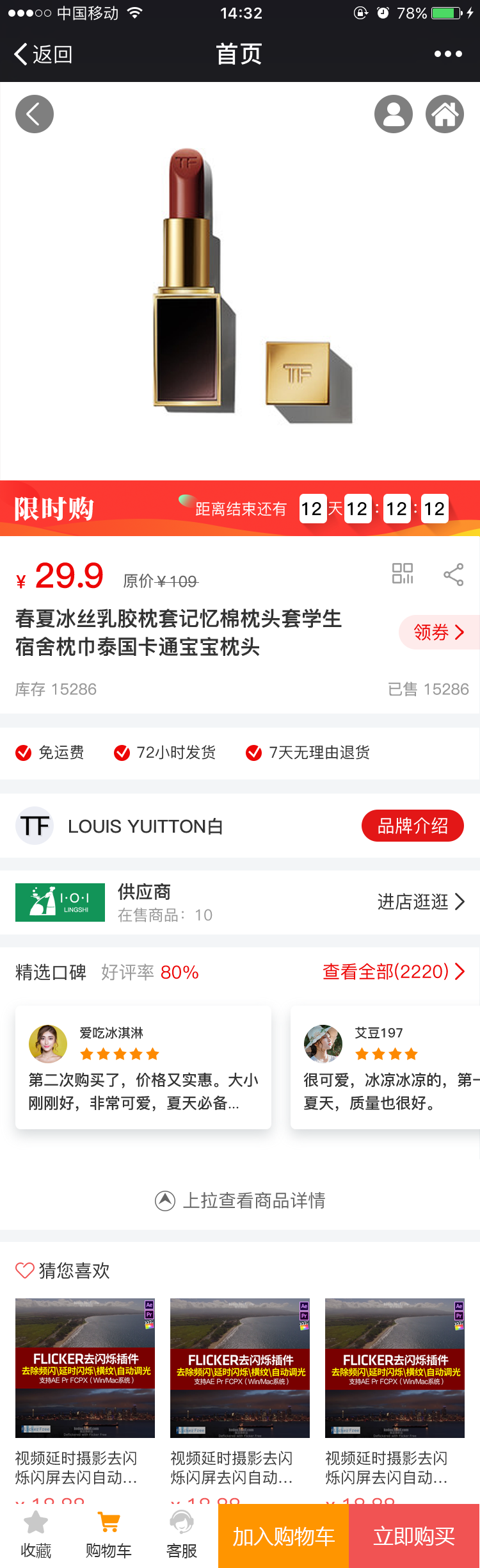Open the review by 爱吃冰淇淋
Screen dimensions: 480x1568
[x=143, y=1067]
